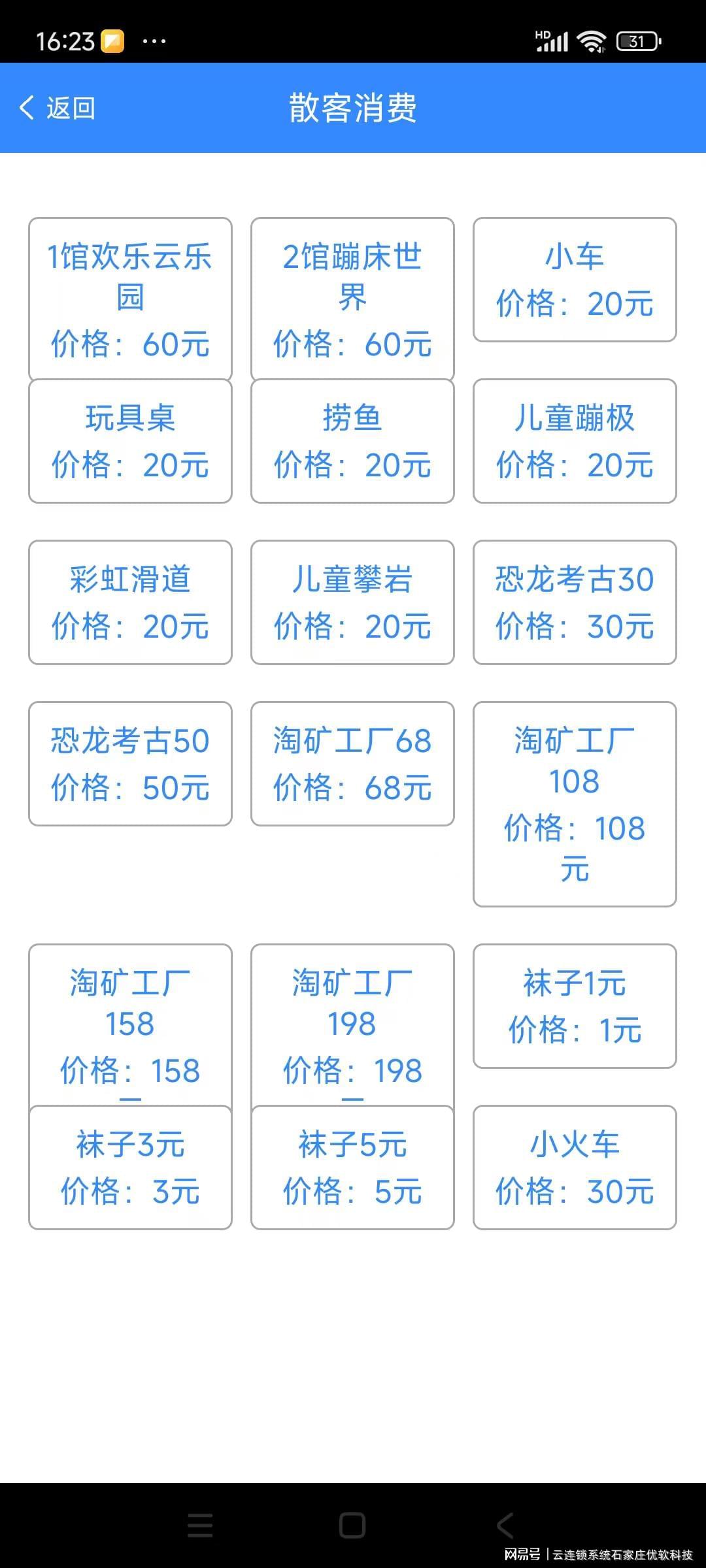Select the 淘矿工厂108 item

click(x=575, y=804)
